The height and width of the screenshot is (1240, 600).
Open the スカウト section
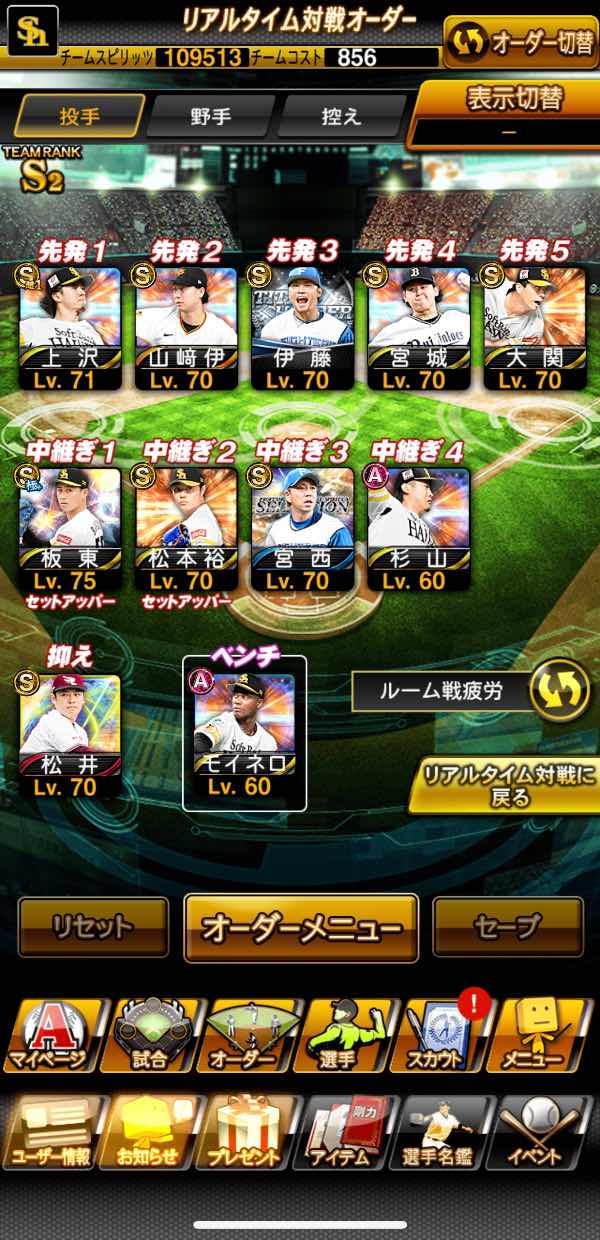coord(443,1035)
